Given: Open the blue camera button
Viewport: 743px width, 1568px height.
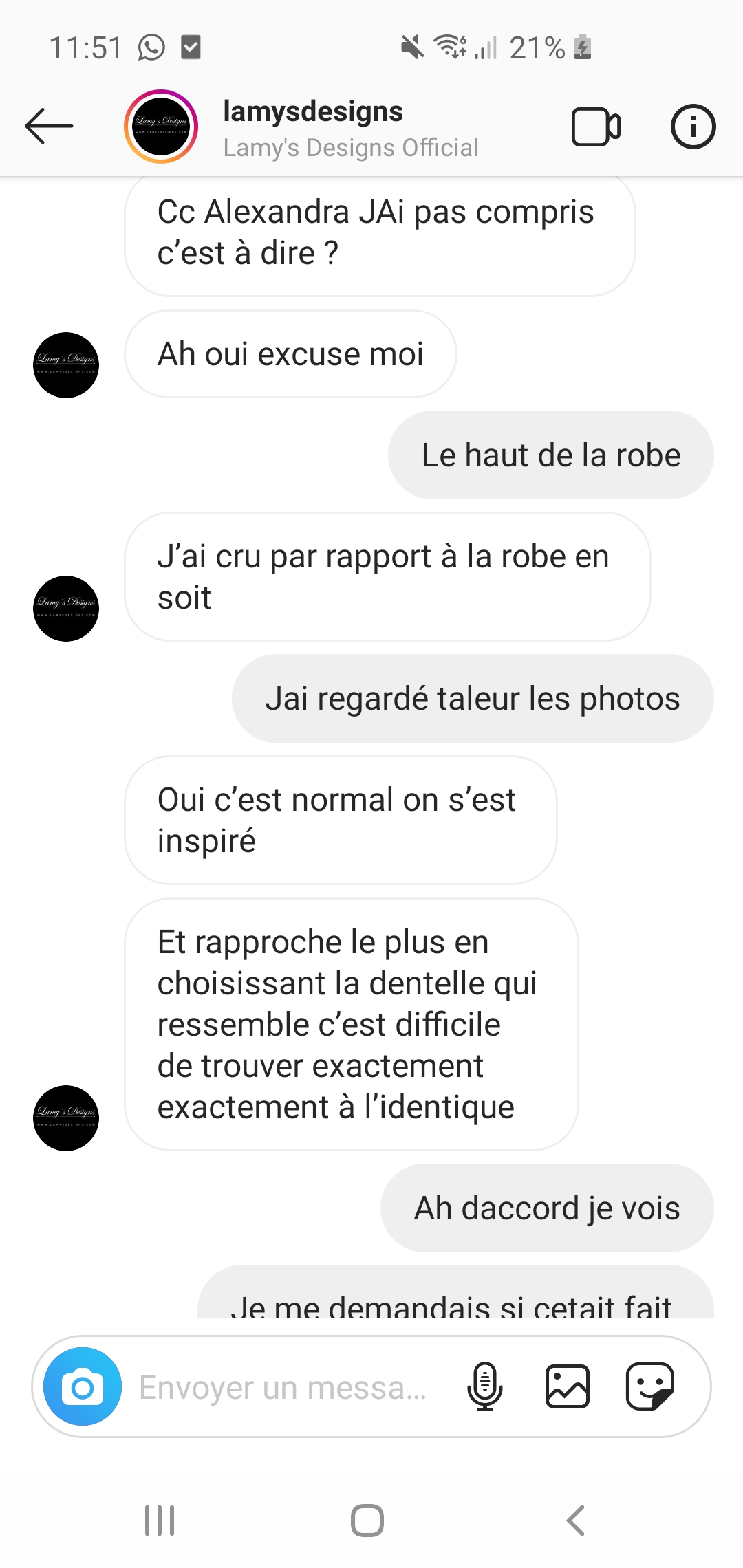Looking at the screenshot, I should [x=83, y=1386].
